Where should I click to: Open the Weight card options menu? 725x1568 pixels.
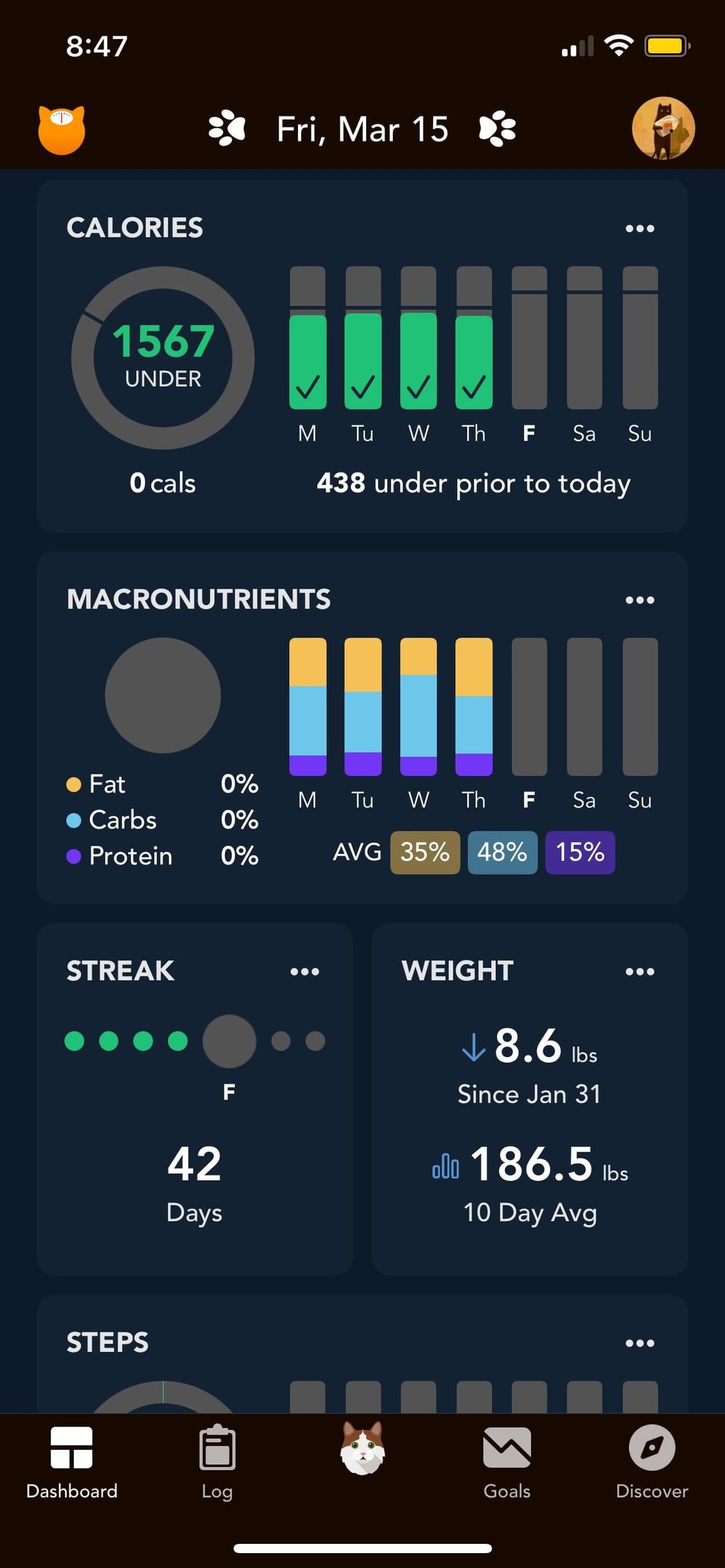(640, 972)
